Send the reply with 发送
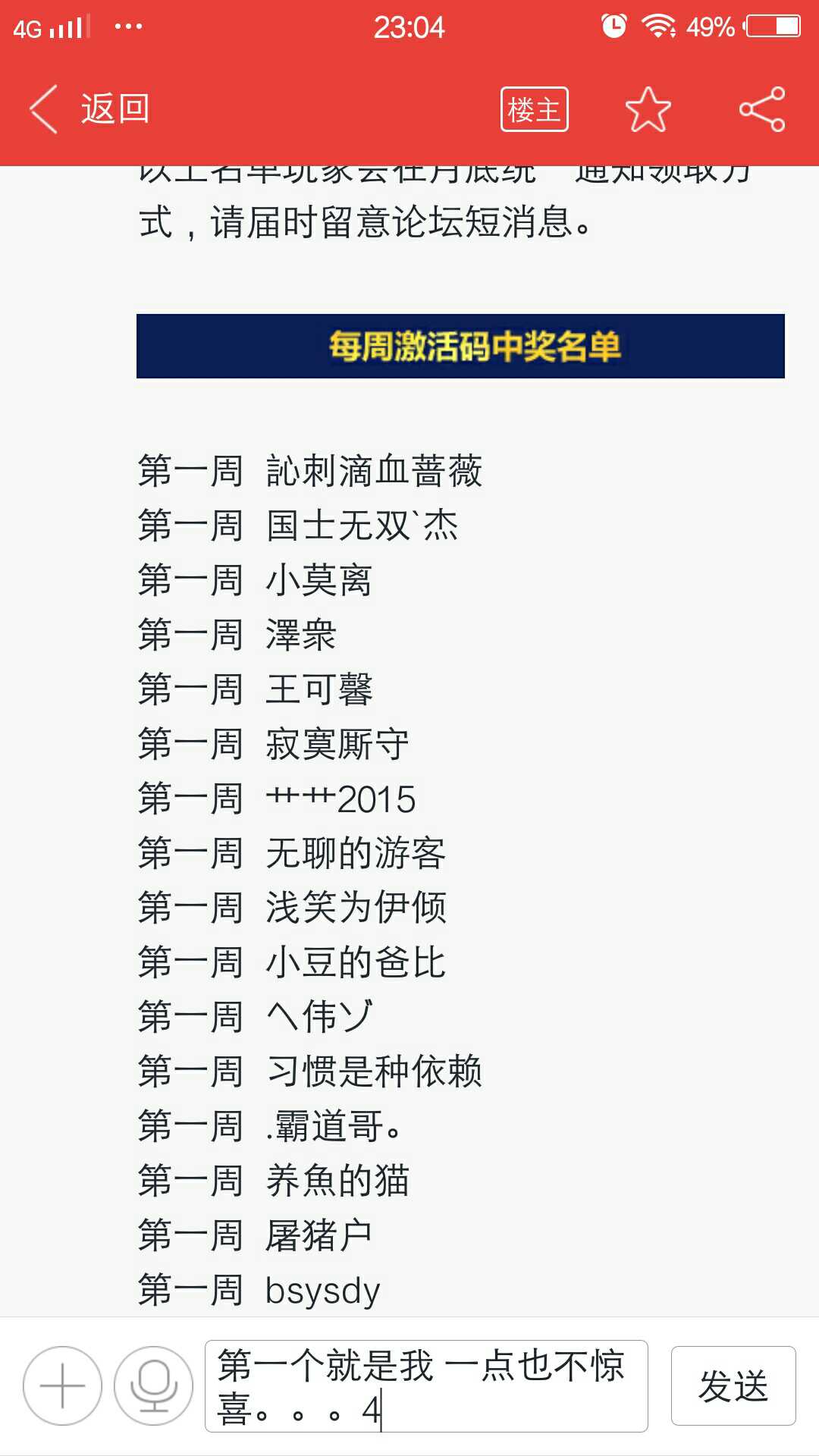 [x=733, y=1385]
